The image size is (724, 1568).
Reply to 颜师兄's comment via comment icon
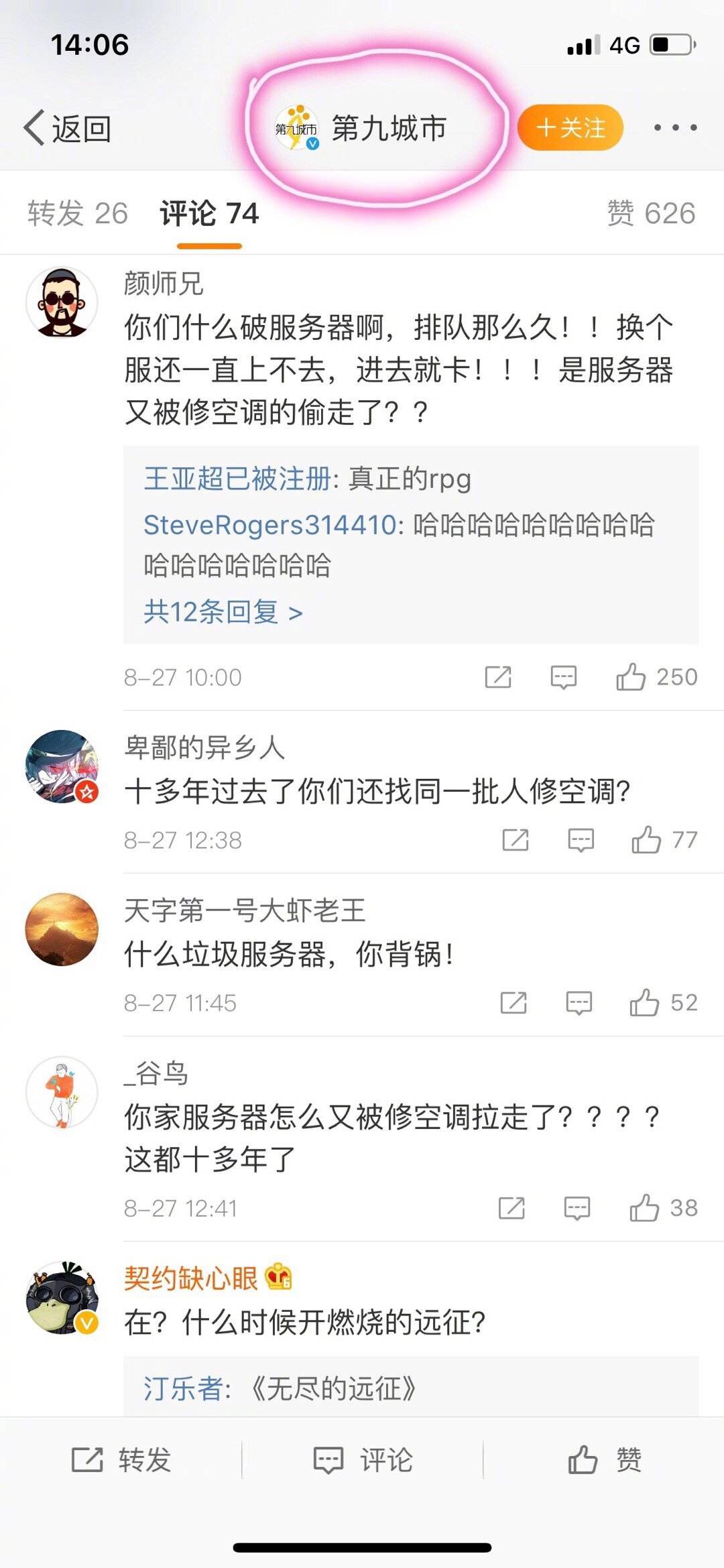(x=563, y=677)
